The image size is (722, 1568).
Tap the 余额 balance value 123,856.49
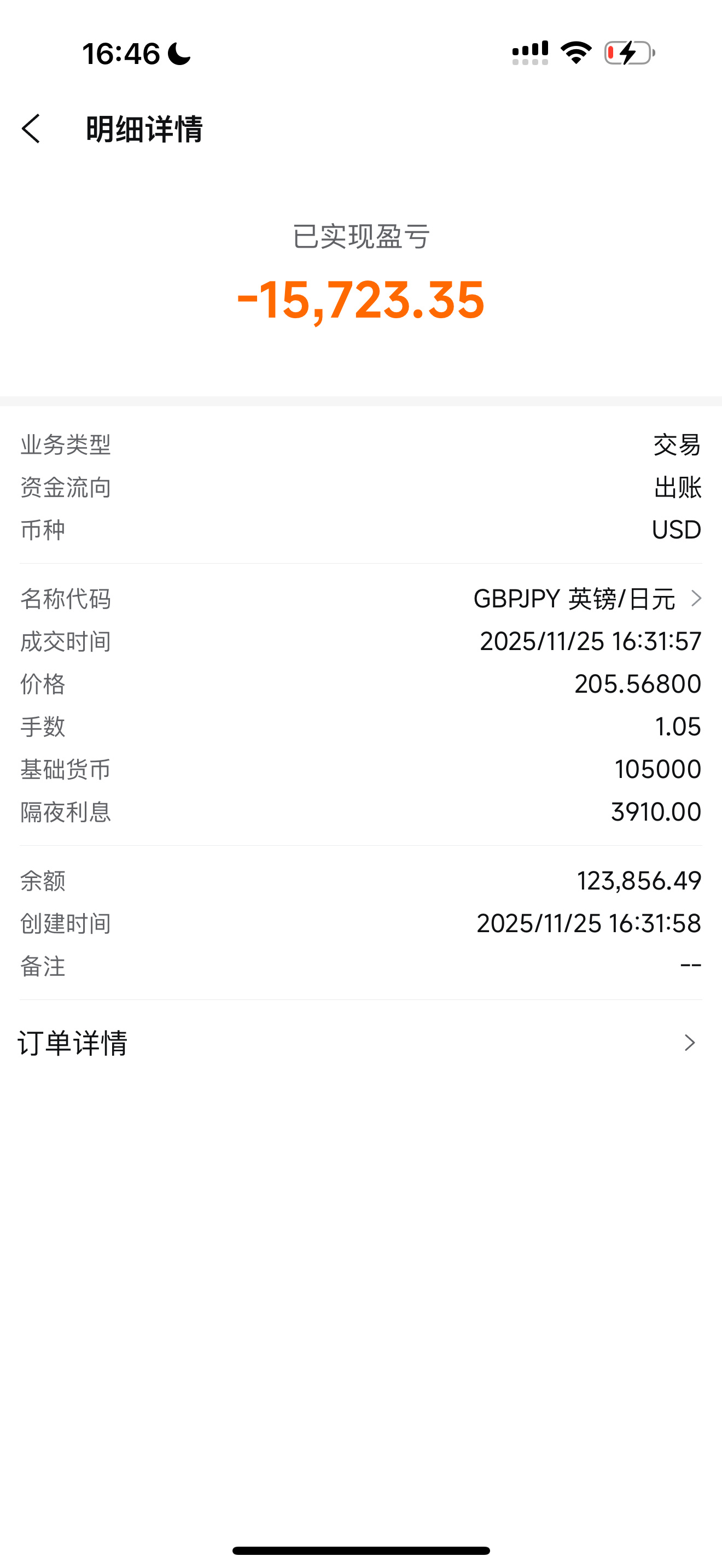639,880
